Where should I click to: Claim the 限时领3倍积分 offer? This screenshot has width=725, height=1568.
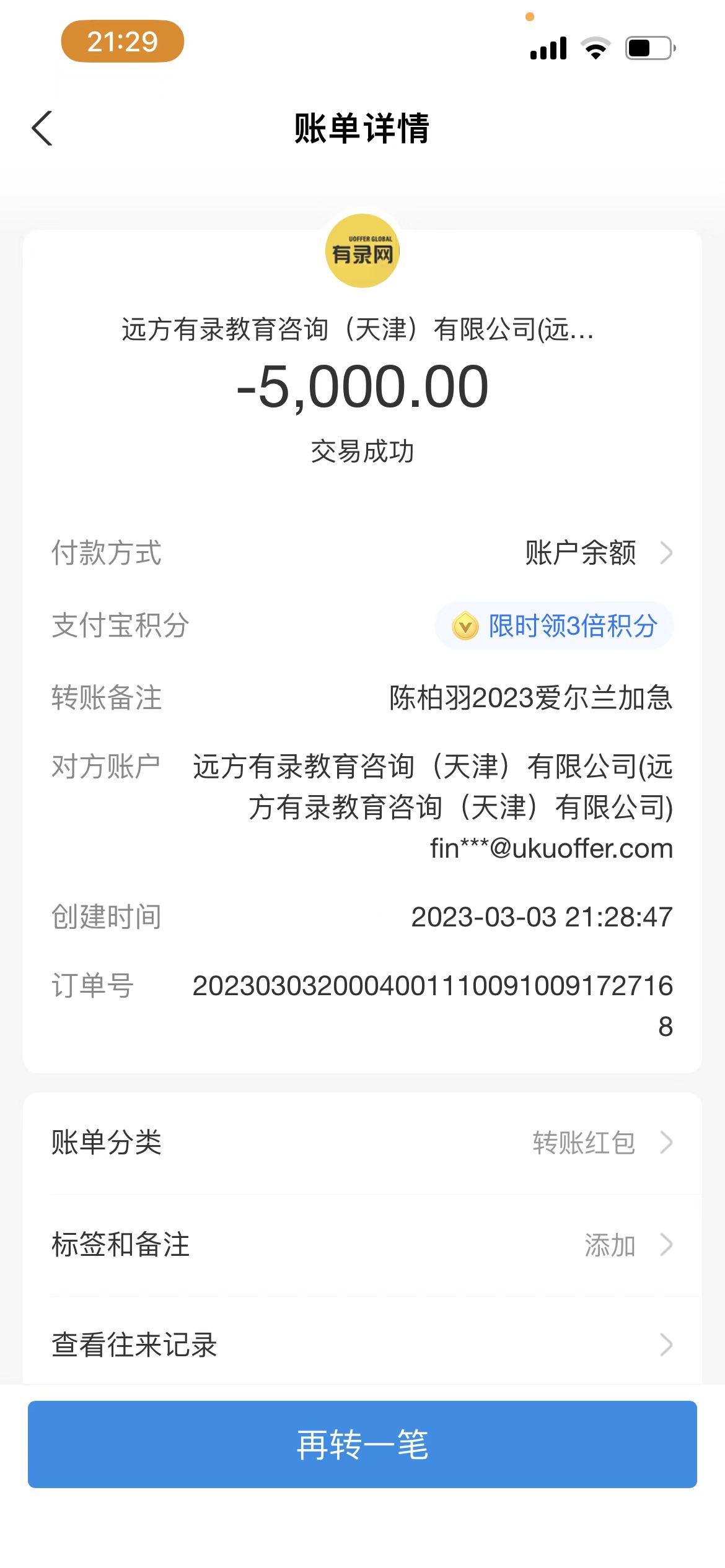coord(555,625)
